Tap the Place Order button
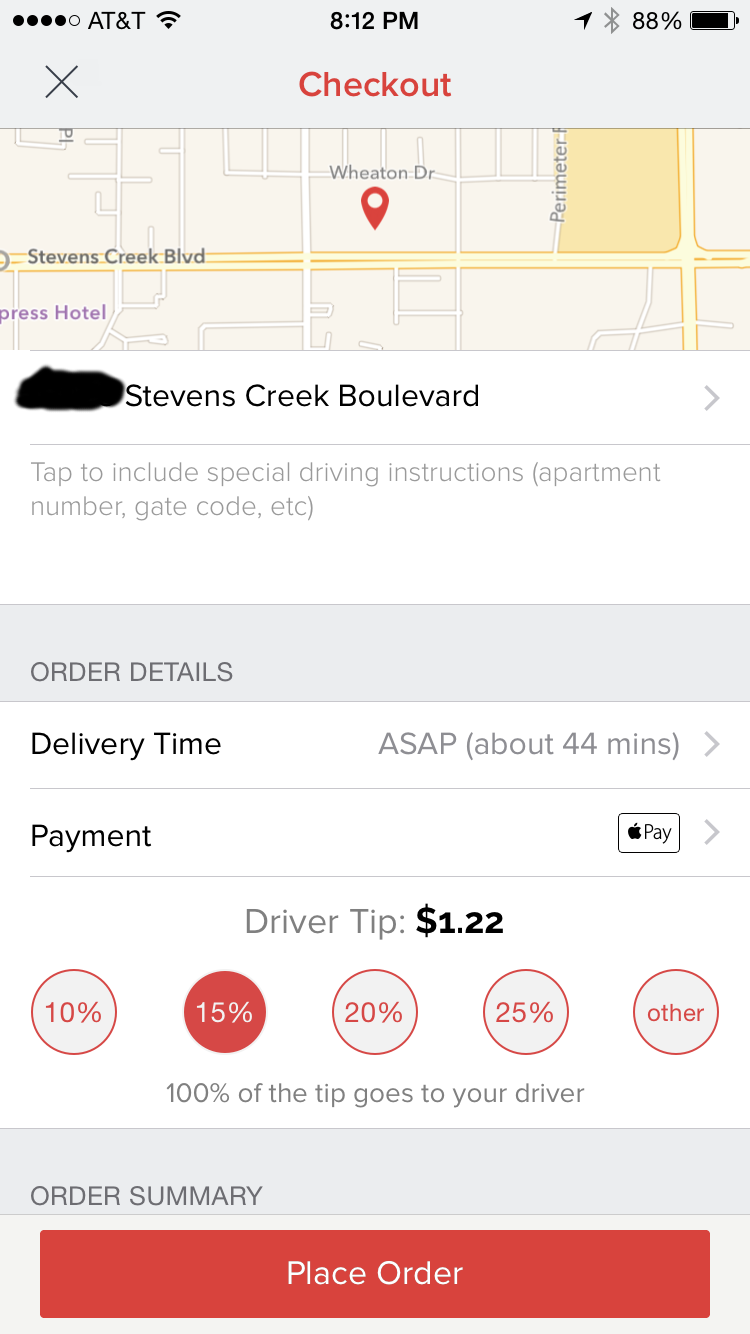This screenshot has width=750, height=1334. 375,1273
